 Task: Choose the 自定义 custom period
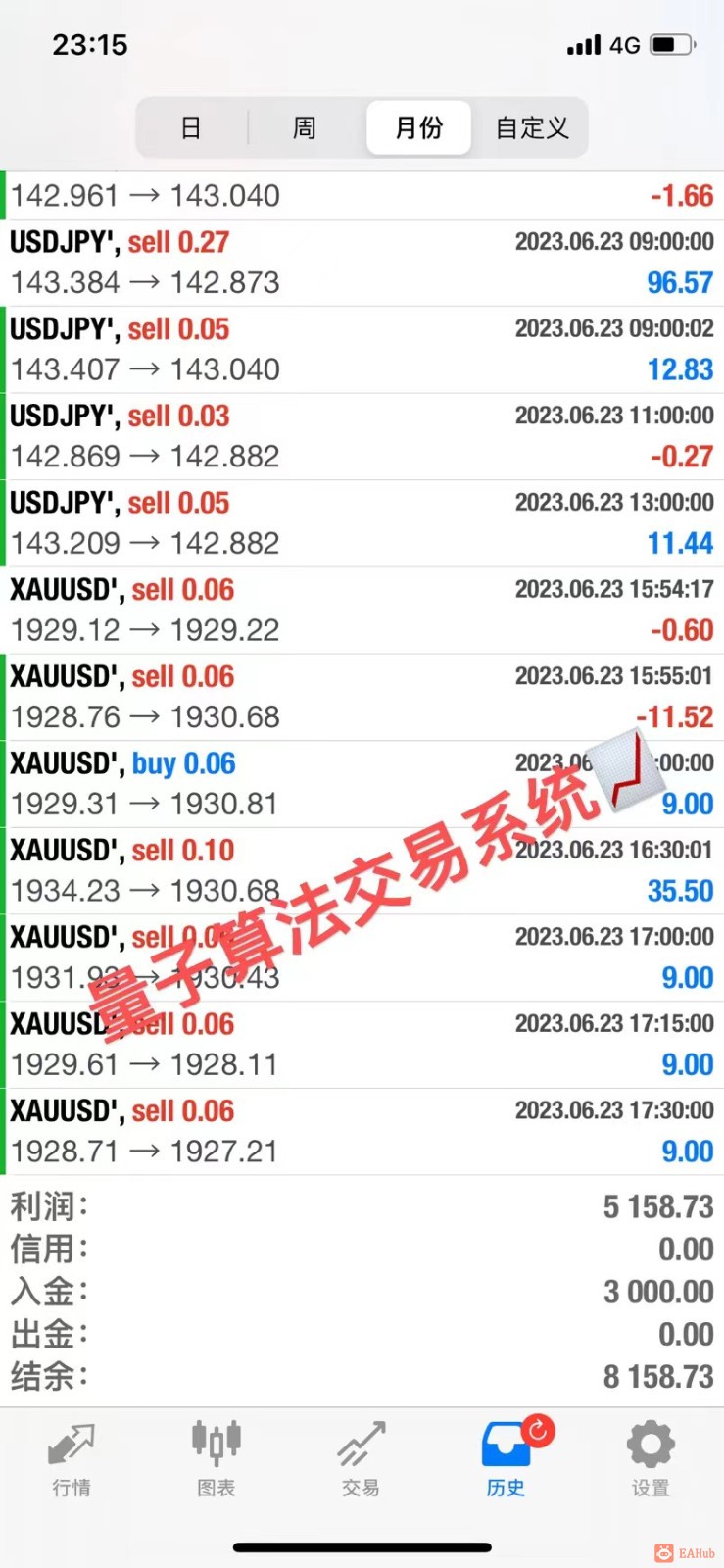(531, 127)
